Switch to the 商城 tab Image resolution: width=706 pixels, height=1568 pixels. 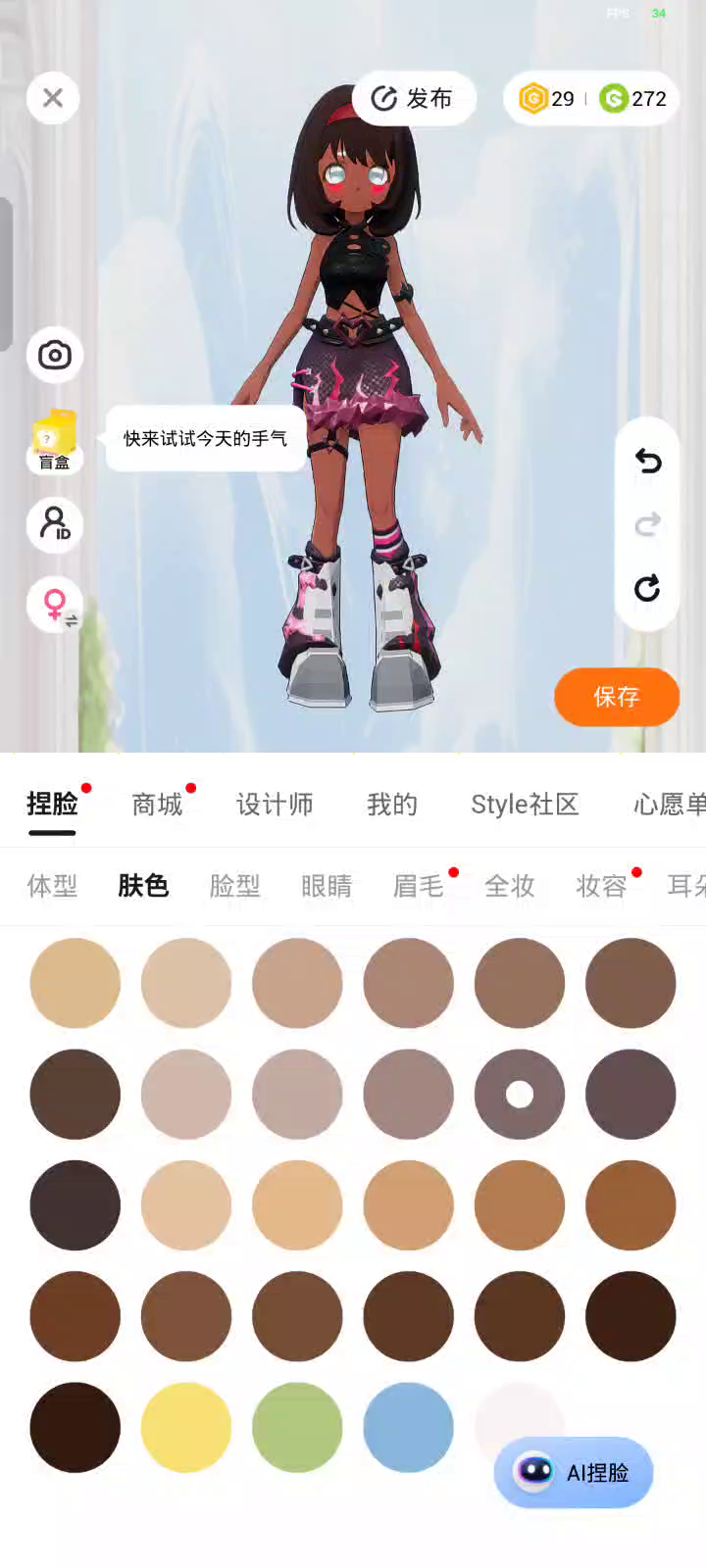coord(157,805)
